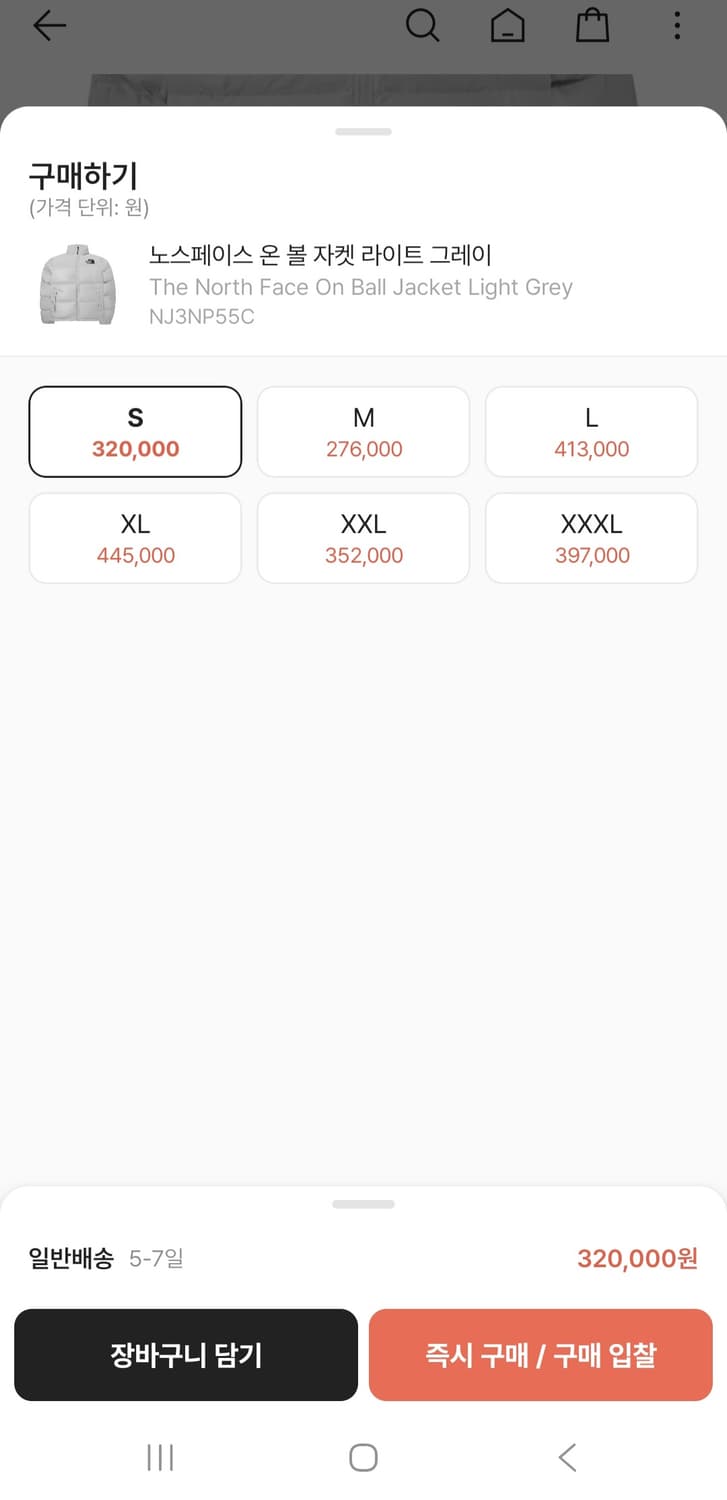
Task: Tap 장바구니 담기 to add to cart
Action: [186, 1355]
